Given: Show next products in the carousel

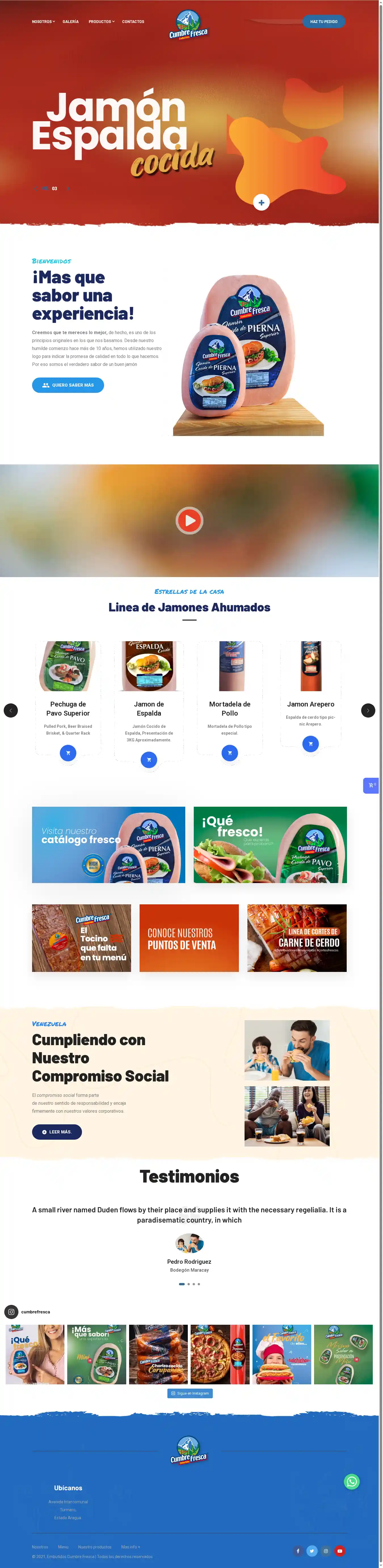Looking at the screenshot, I should pyautogui.click(x=368, y=710).
